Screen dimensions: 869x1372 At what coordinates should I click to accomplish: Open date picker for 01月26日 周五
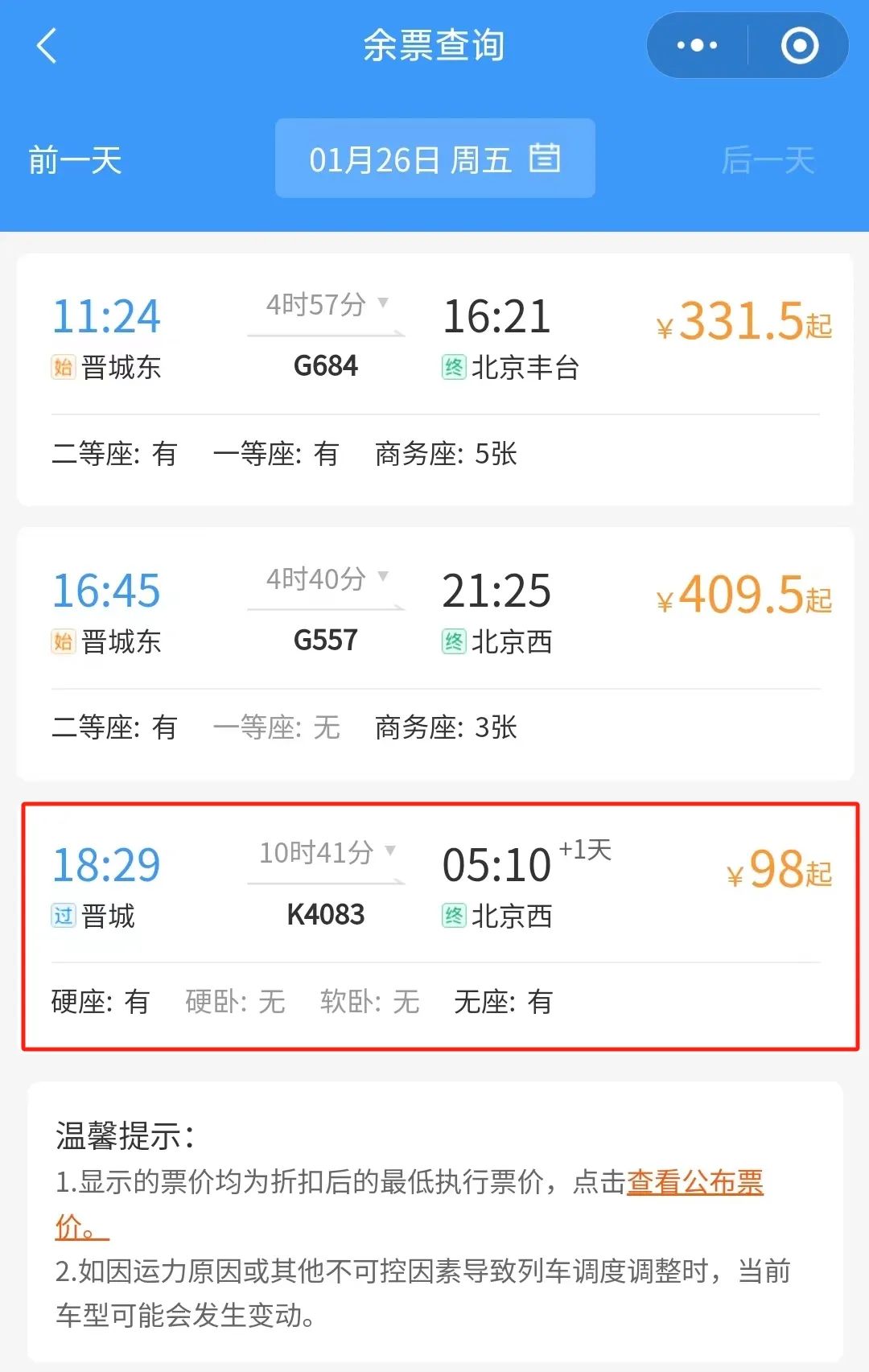pyautogui.click(x=434, y=159)
